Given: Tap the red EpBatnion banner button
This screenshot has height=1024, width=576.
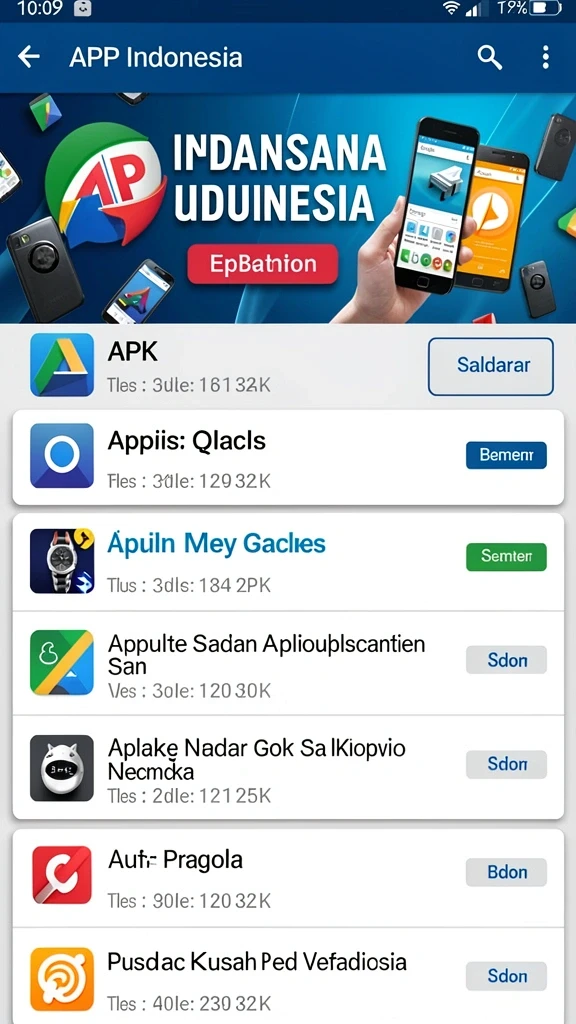Looking at the screenshot, I should (x=263, y=264).
